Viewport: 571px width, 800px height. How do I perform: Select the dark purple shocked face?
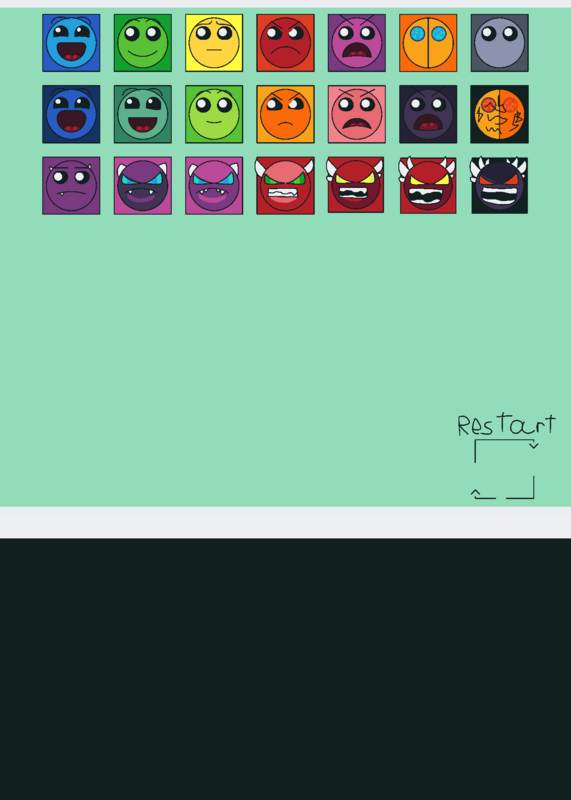tap(428, 114)
